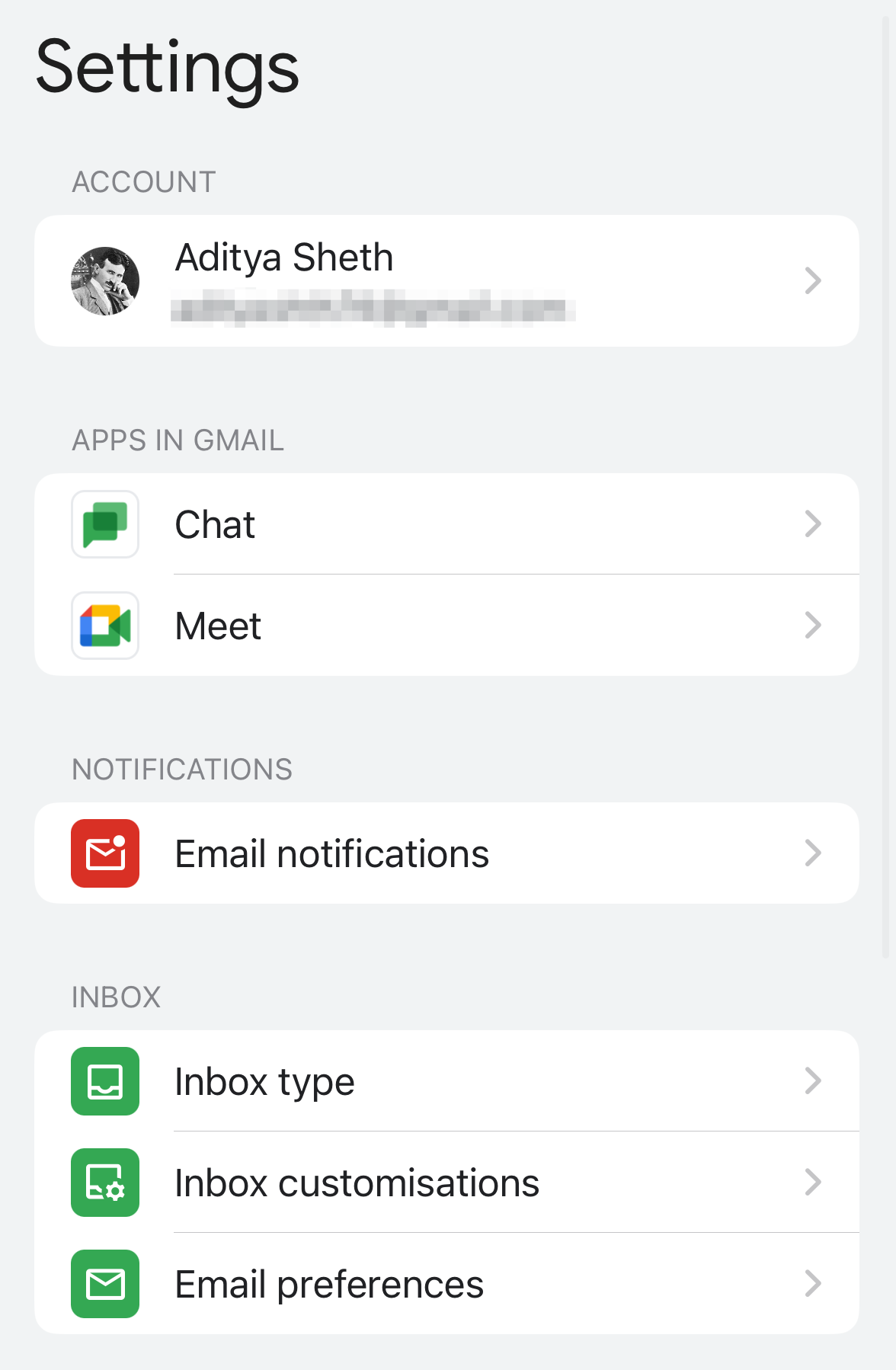Expand the Chat row chevron

tap(814, 524)
